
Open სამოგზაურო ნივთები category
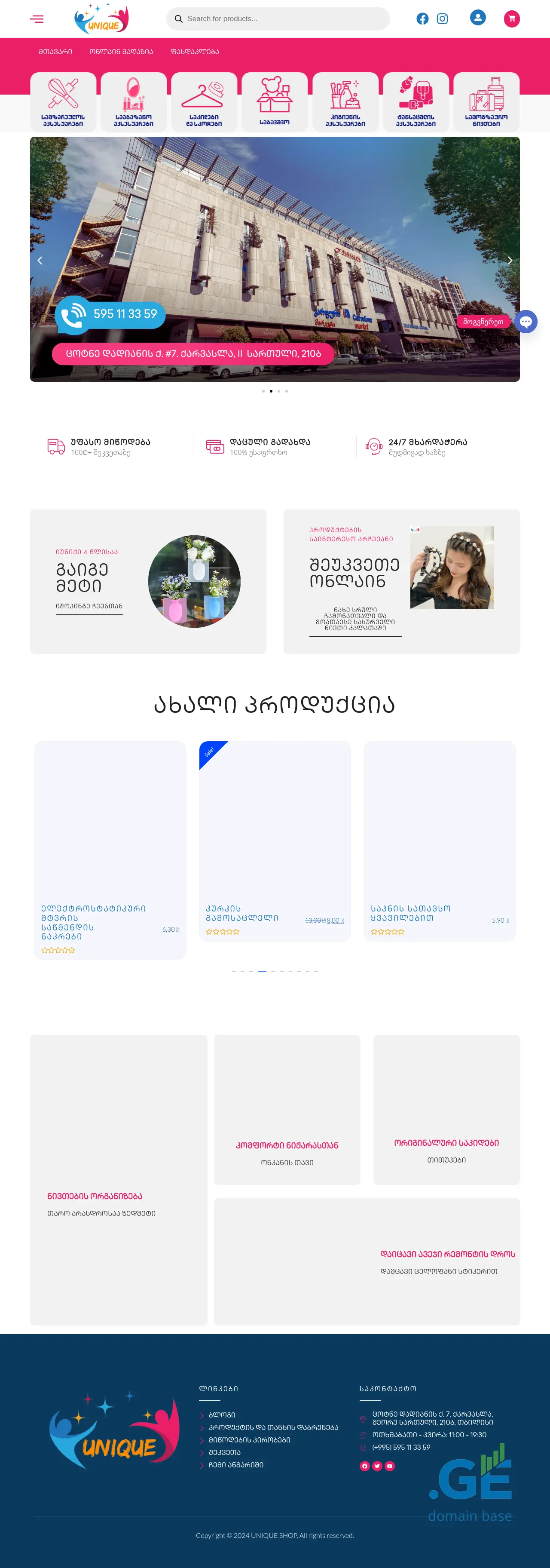pyautogui.click(x=486, y=101)
